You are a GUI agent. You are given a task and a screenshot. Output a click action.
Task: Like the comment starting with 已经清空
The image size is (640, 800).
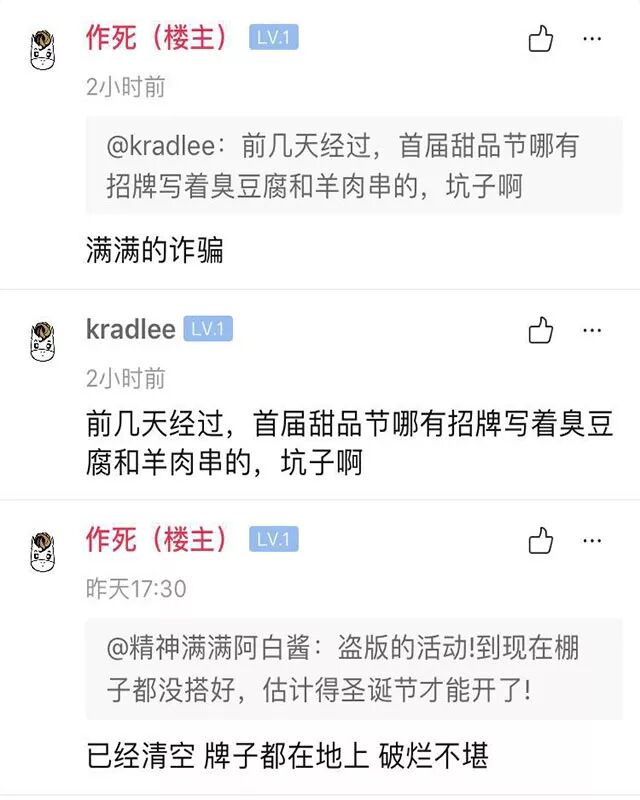point(540,541)
